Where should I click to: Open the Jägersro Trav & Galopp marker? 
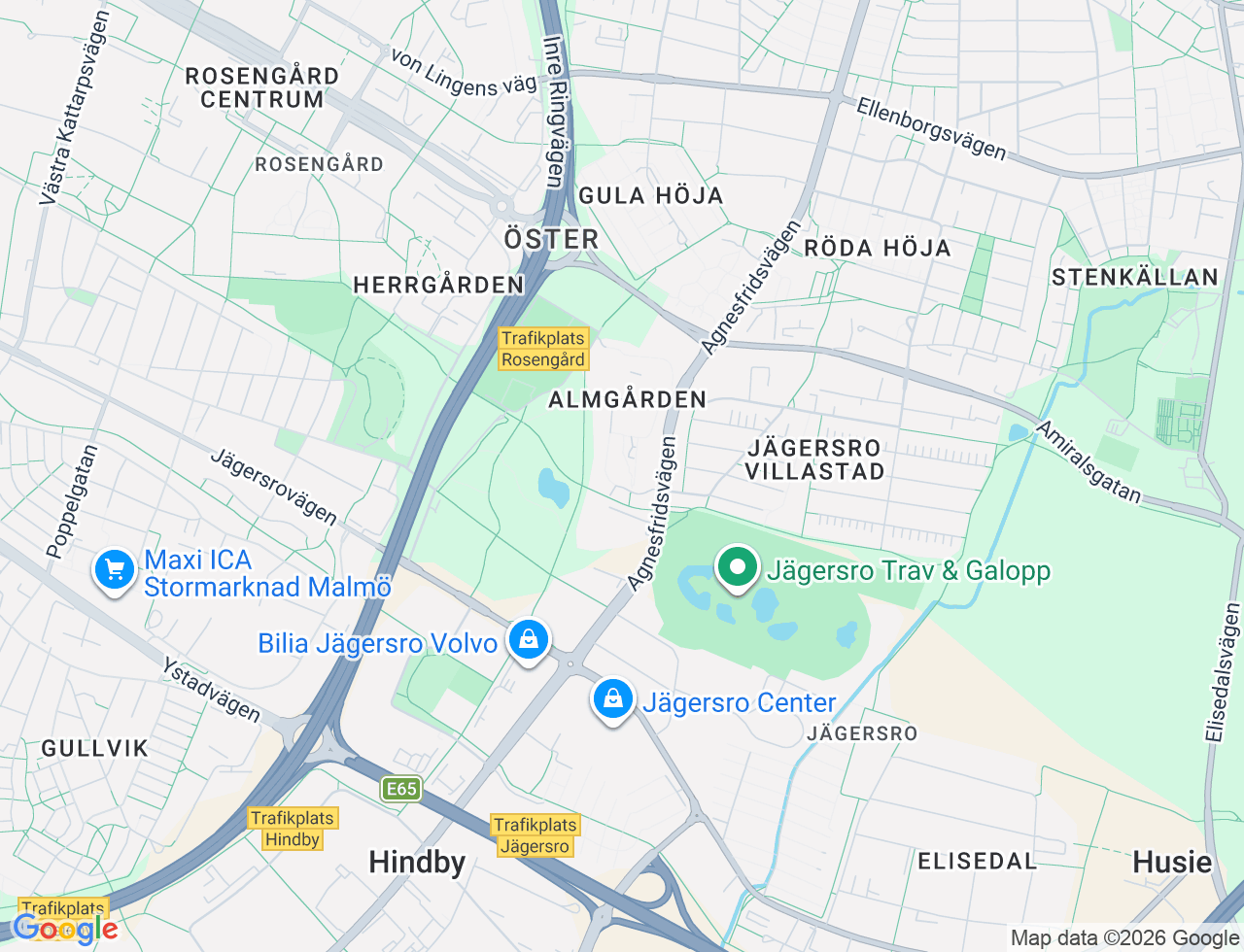click(738, 566)
